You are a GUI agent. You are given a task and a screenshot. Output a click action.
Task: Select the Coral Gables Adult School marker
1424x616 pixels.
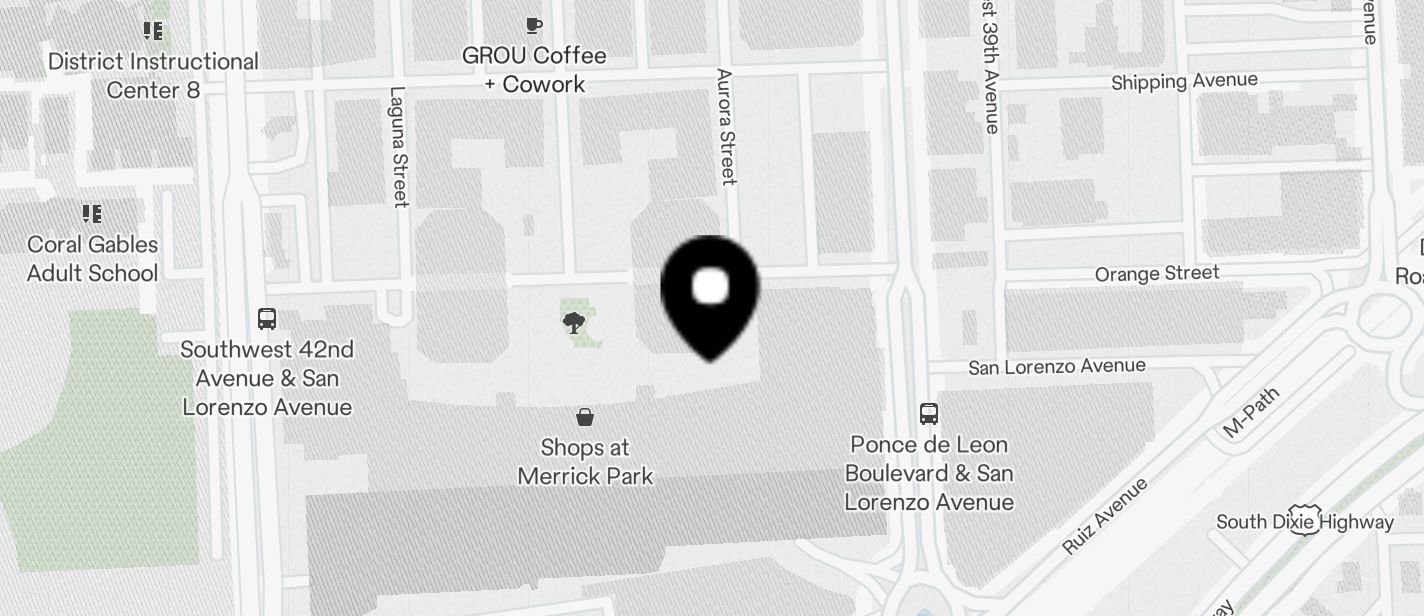coord(92,214)
